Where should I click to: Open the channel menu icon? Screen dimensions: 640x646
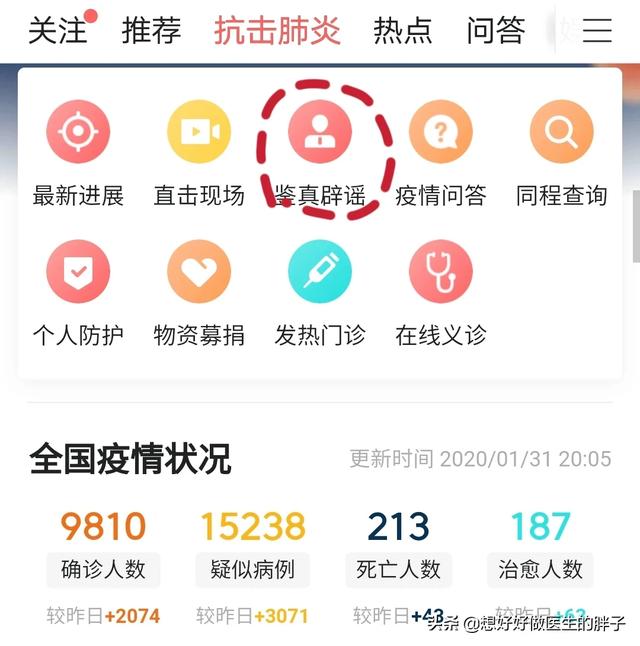click(x=597, y=31)
